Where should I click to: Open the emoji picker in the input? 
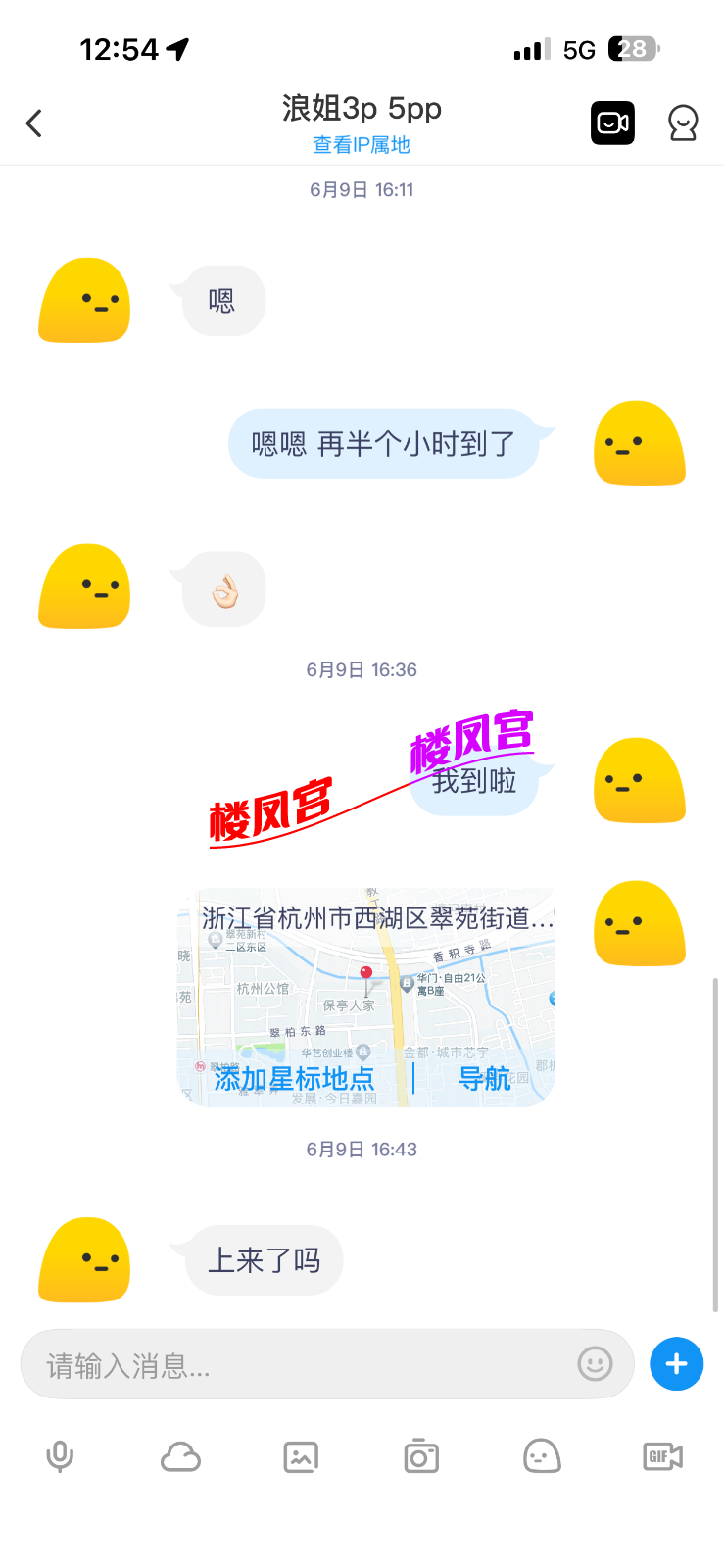tap(595, 1364)
